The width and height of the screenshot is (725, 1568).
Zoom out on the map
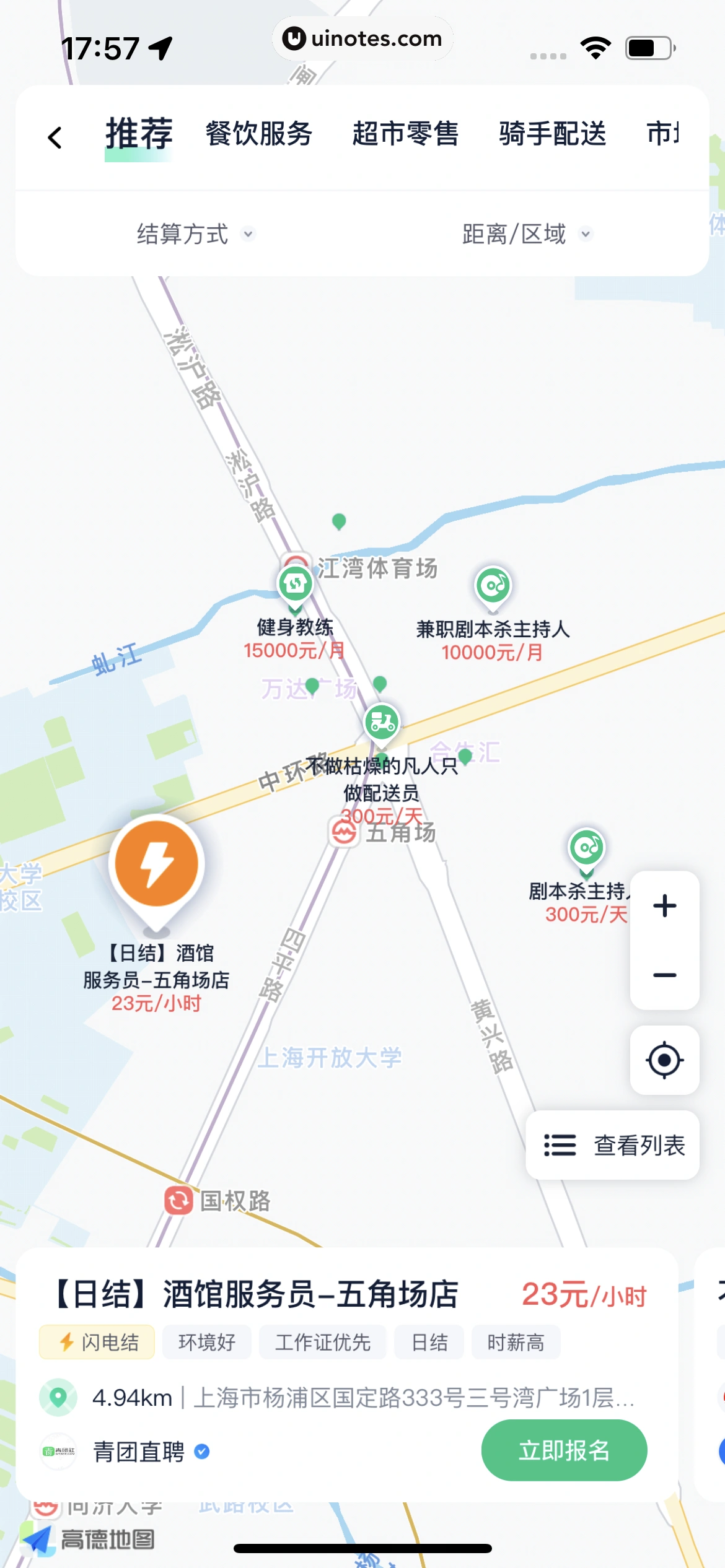664,973
